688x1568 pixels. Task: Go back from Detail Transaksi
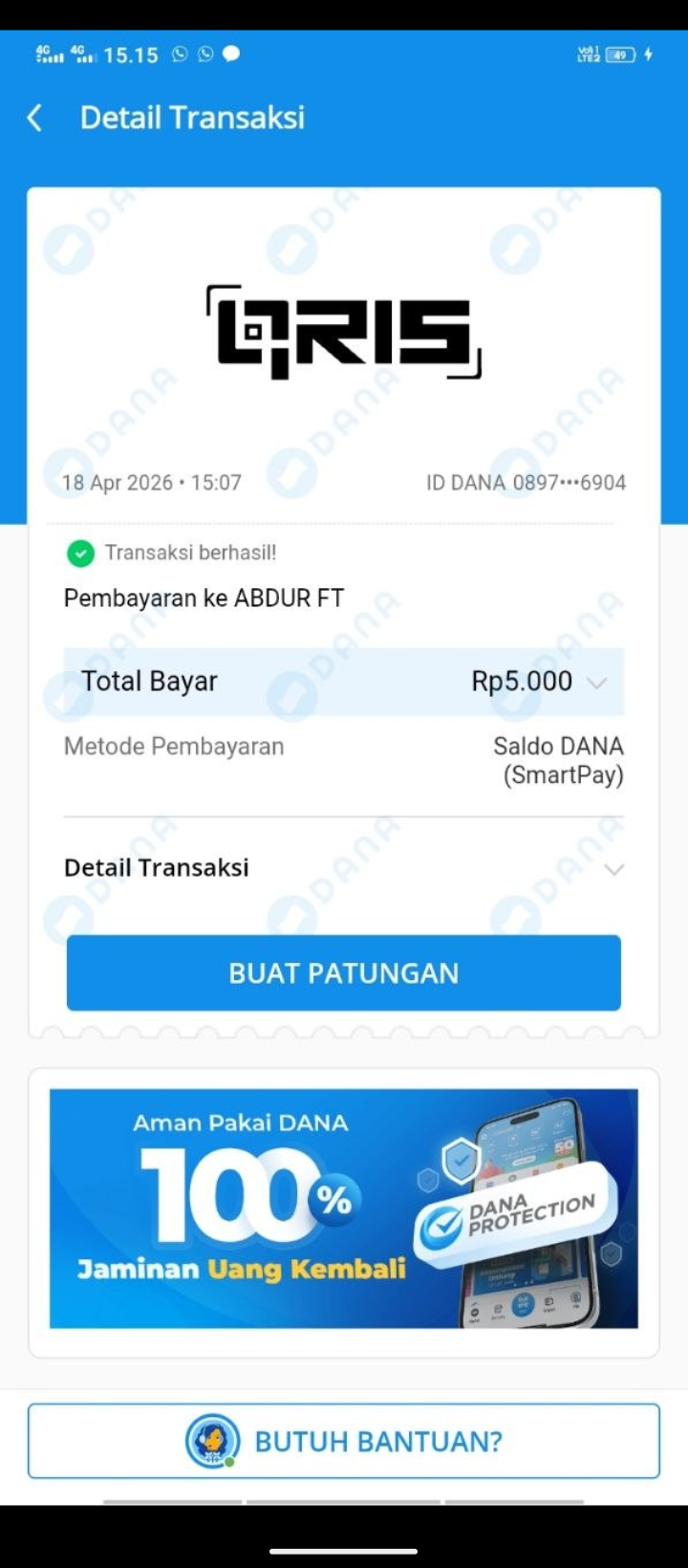[x=35, y=118]
